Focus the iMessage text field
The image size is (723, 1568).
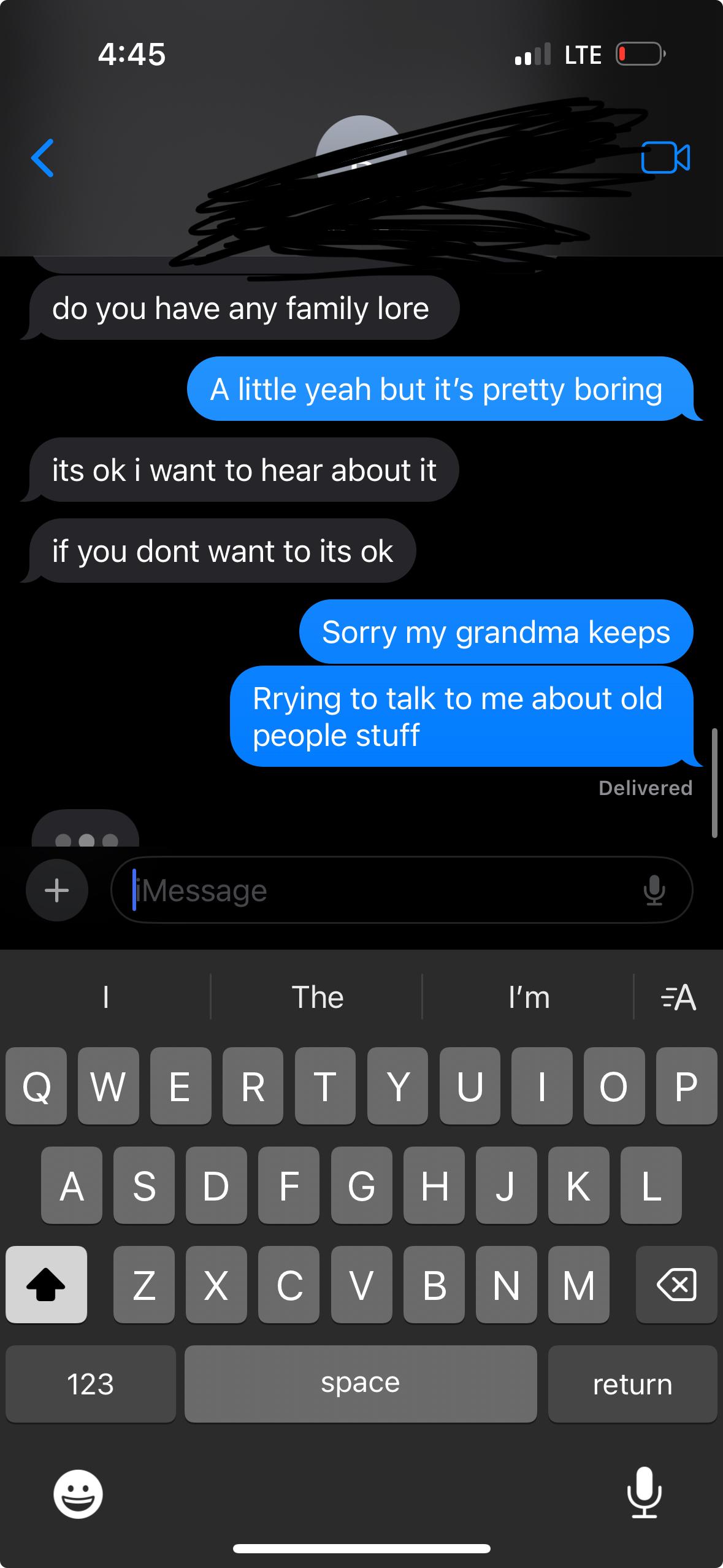click(380, 890)
